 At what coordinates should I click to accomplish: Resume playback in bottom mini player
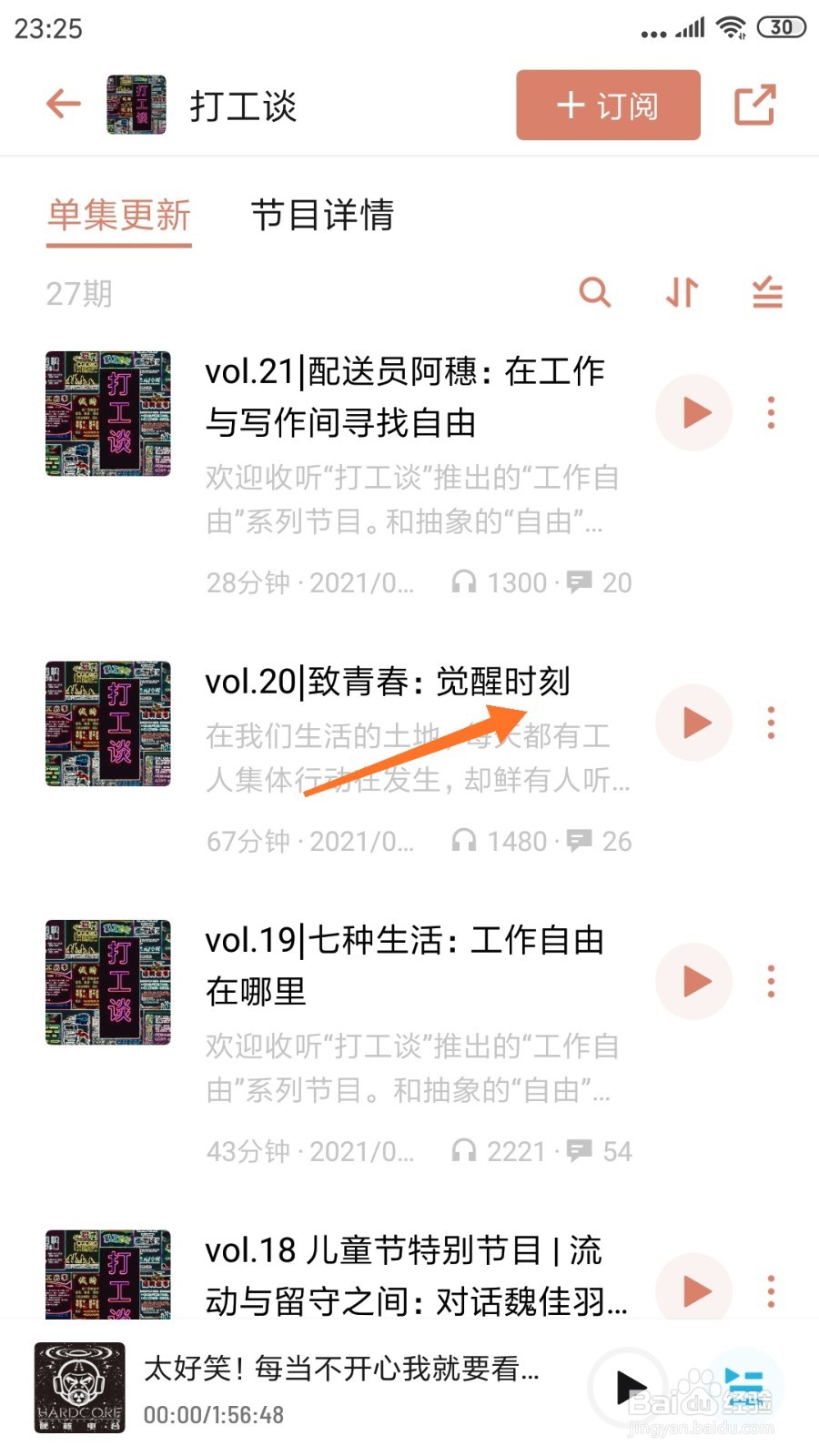click(x=629, y=1388)
